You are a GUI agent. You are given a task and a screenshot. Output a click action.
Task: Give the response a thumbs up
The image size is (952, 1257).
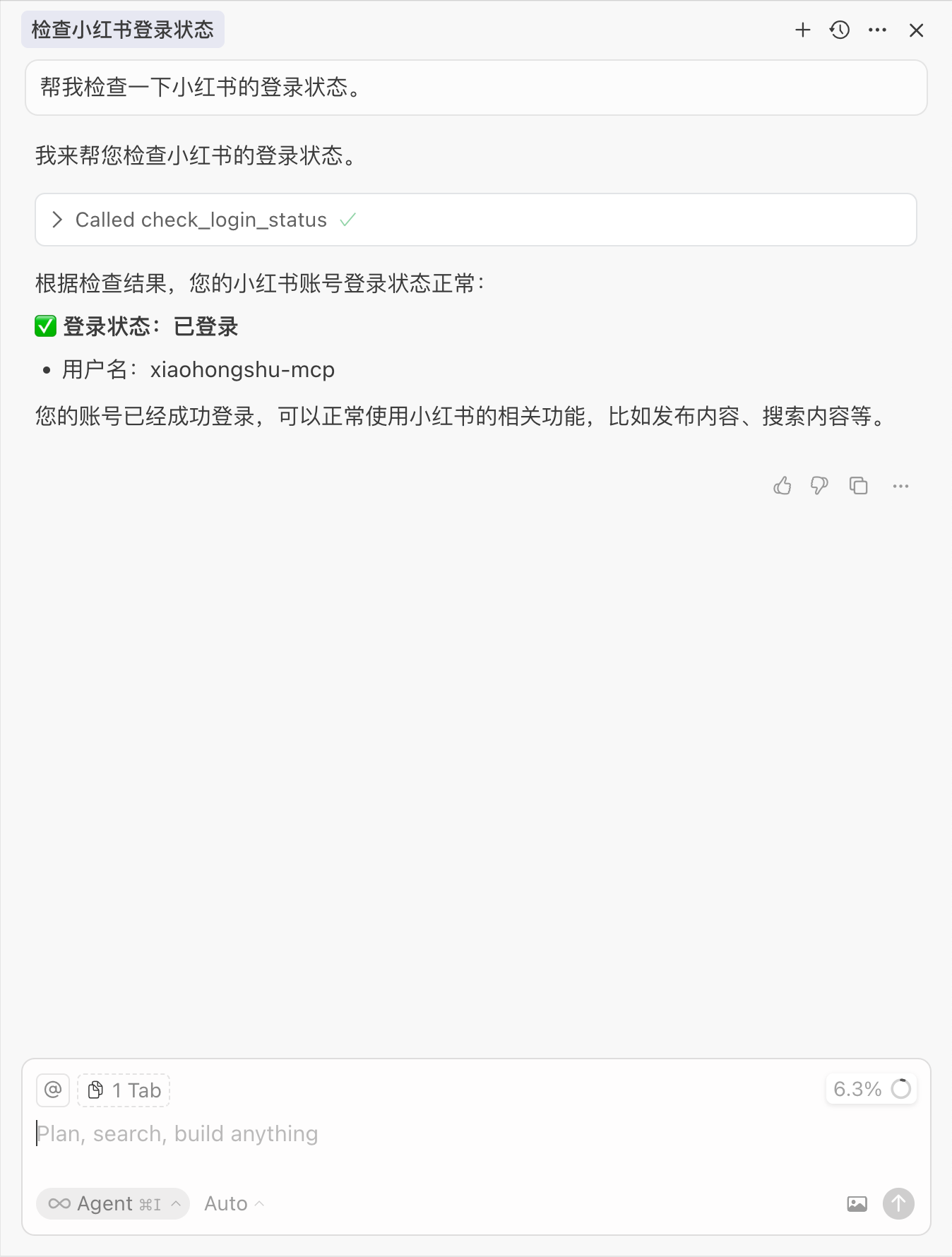point(783,485)
